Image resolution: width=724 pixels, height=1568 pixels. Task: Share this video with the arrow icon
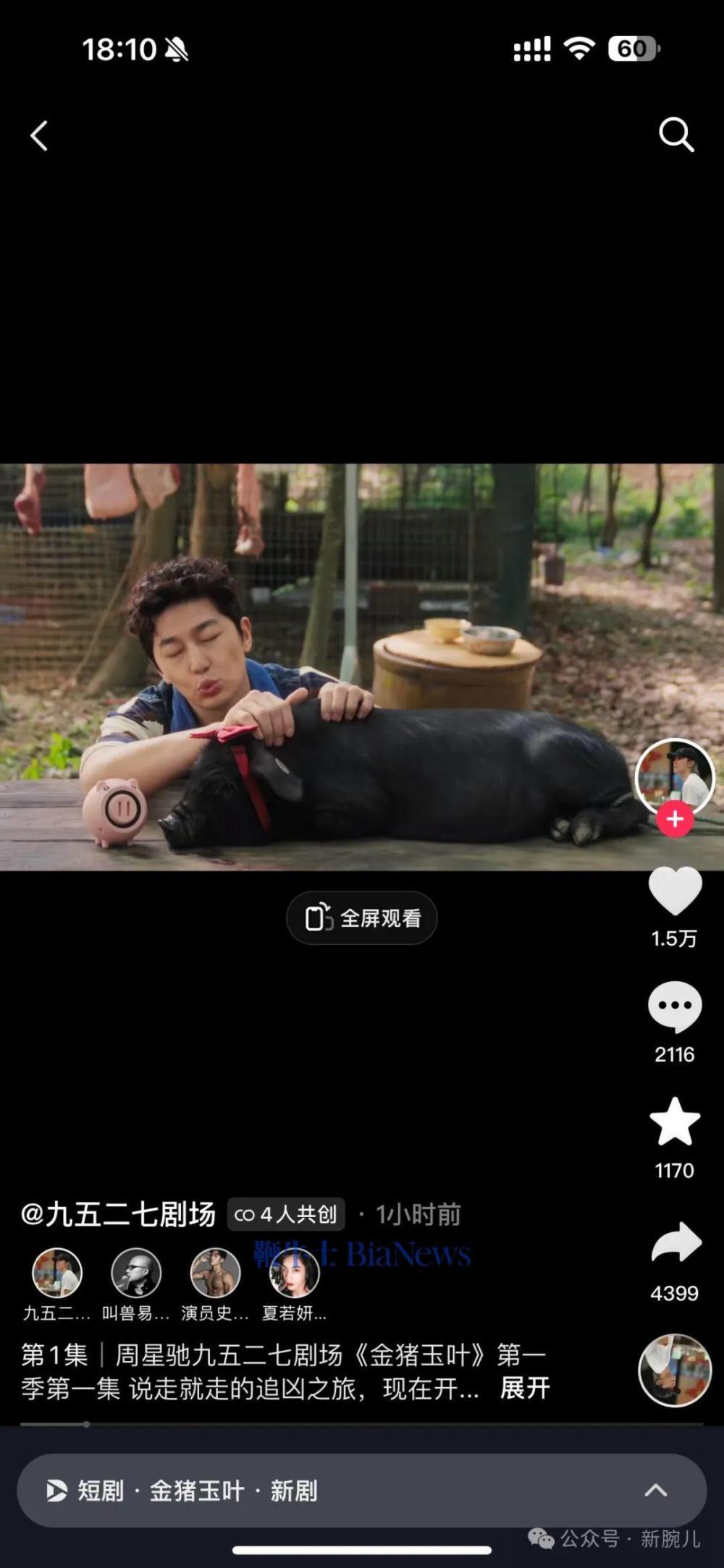pos(675,1243)
